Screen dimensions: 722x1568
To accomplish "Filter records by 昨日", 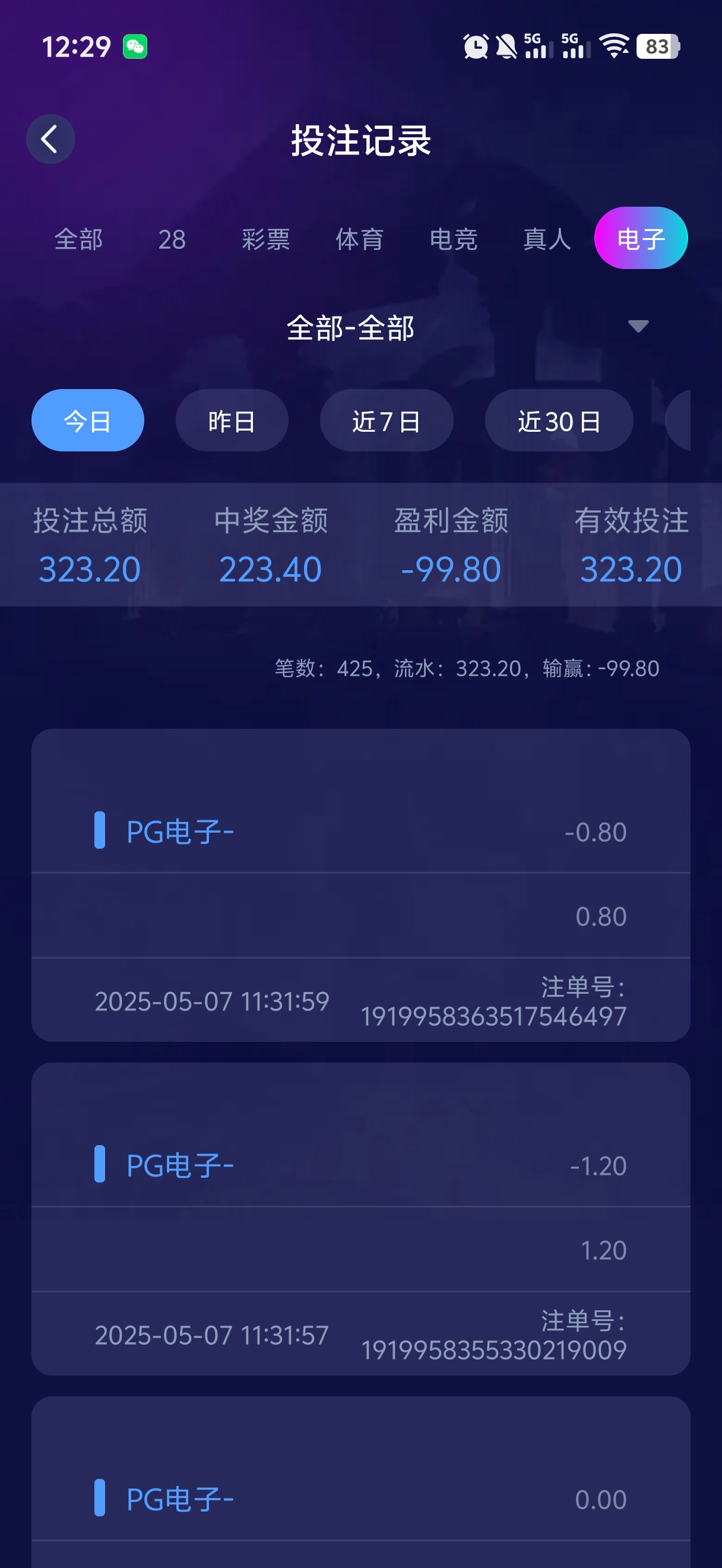I will (x=232, y=421).
